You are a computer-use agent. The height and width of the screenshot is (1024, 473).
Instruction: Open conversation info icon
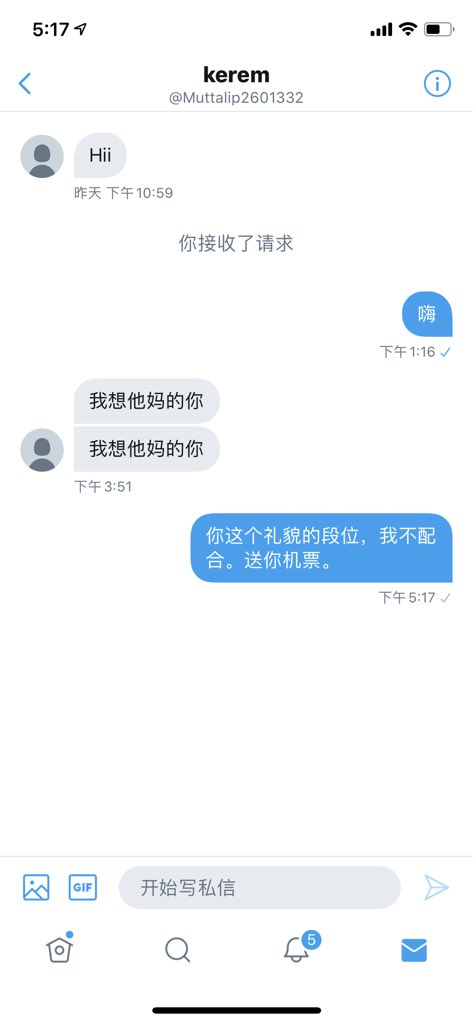click(437, 84)
